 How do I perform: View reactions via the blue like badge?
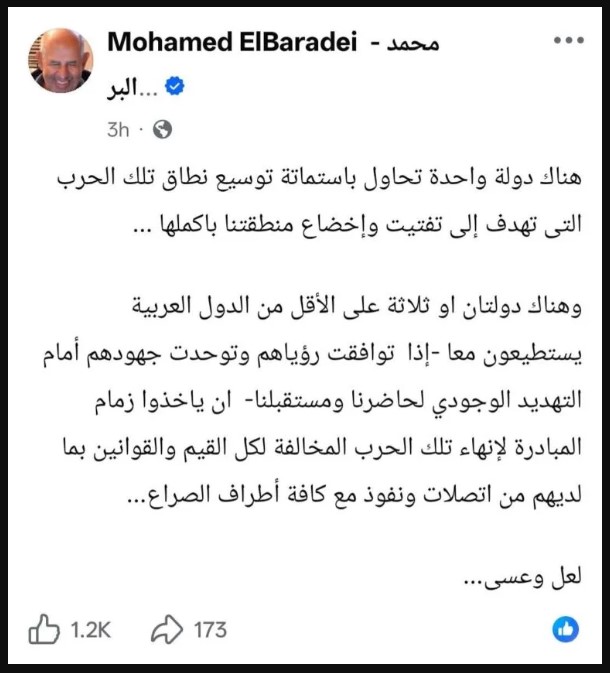click(x=565, y=629)
